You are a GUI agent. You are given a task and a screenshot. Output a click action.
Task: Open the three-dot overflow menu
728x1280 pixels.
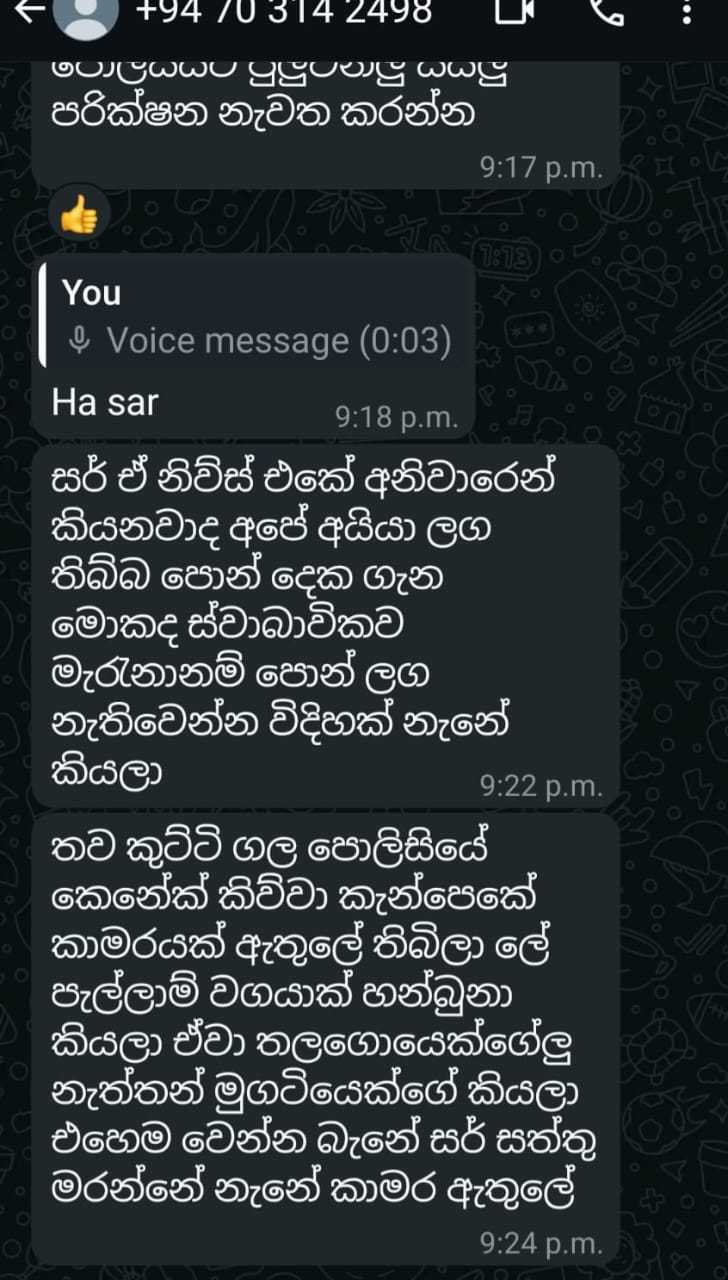coord(685,11)
